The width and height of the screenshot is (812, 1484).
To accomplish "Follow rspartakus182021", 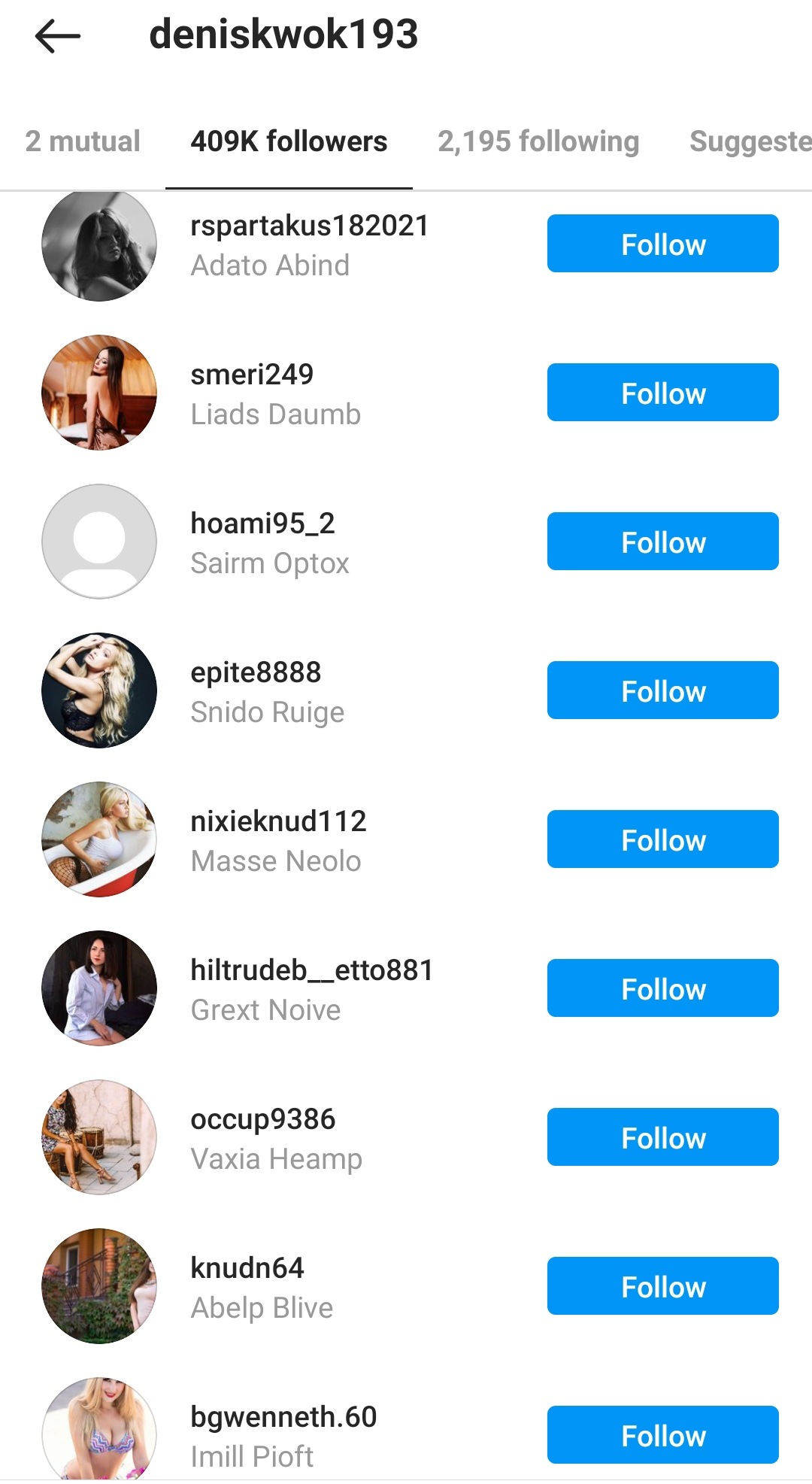I will (x=662, y=244).
